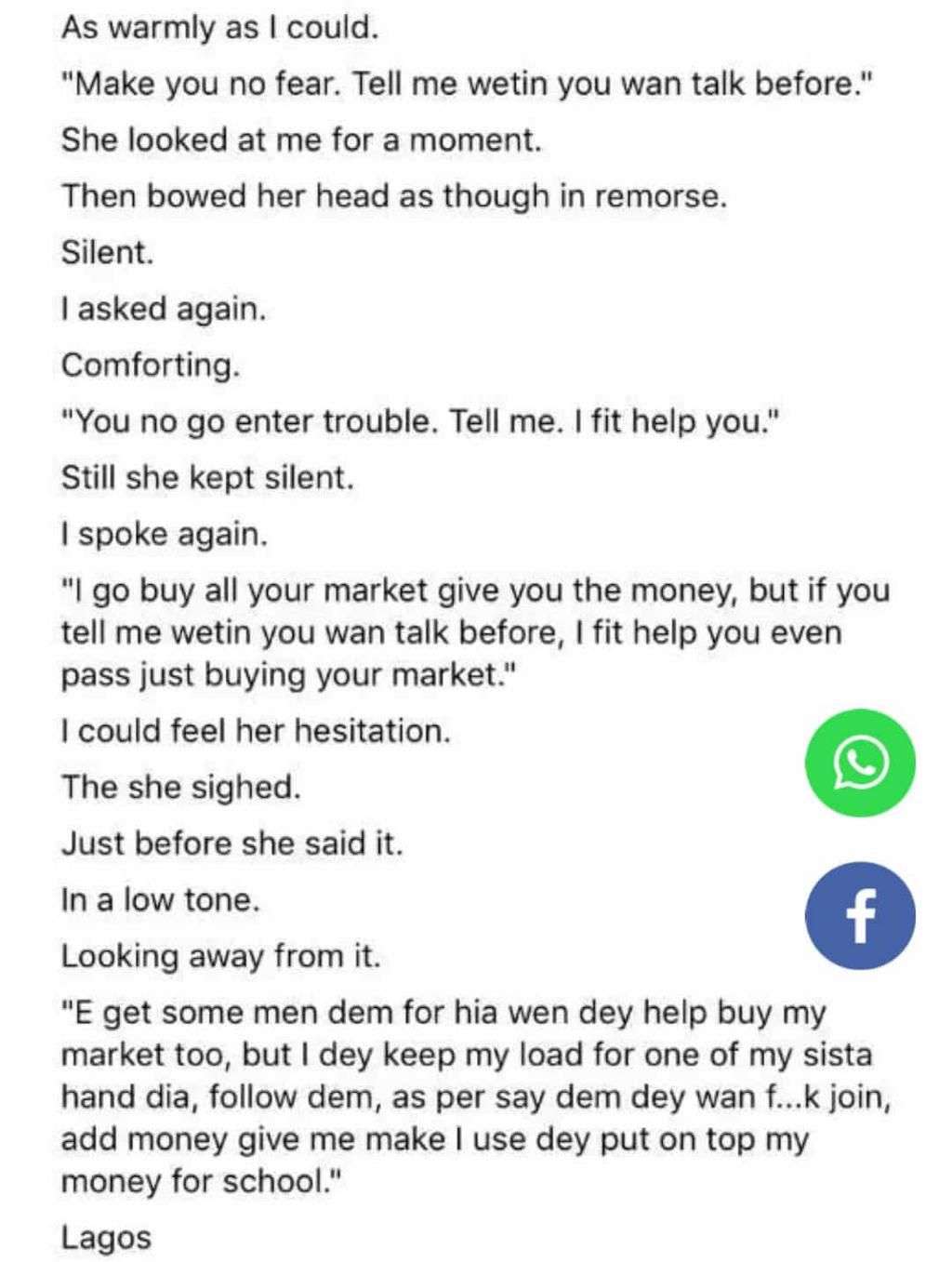Click the quote 'Make you no fear'
Viewport: 952px width, 1262px height.
(x=465, y=84)
